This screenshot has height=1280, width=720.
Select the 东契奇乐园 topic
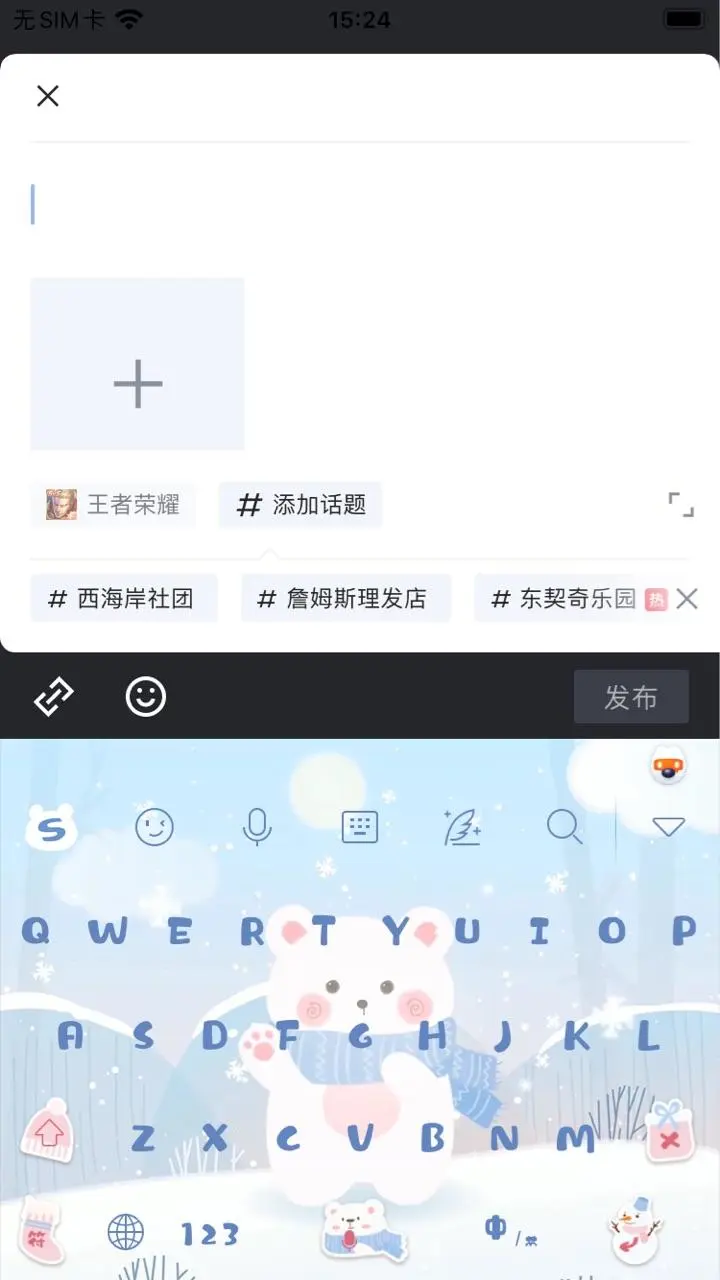(x=565, y=599)
